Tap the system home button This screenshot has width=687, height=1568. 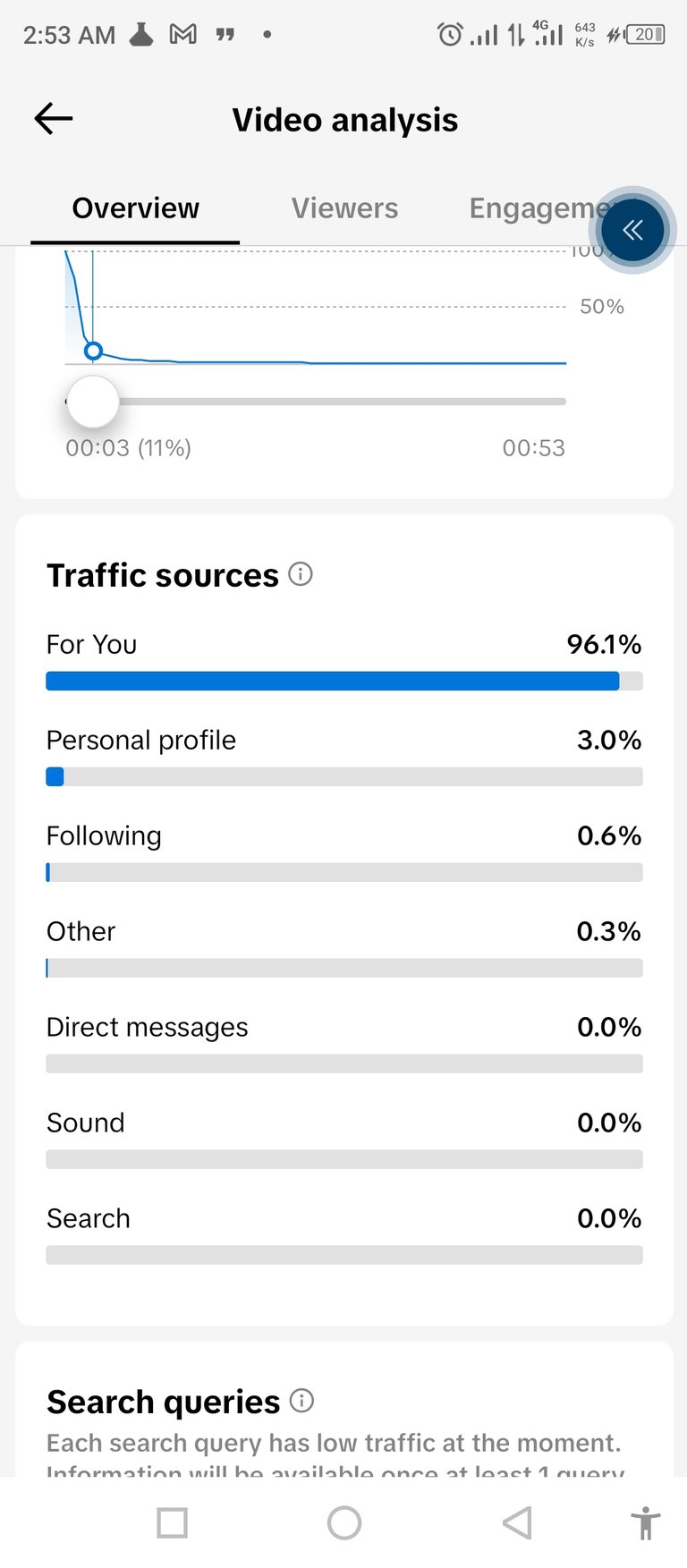click(x=344, y=1522)
